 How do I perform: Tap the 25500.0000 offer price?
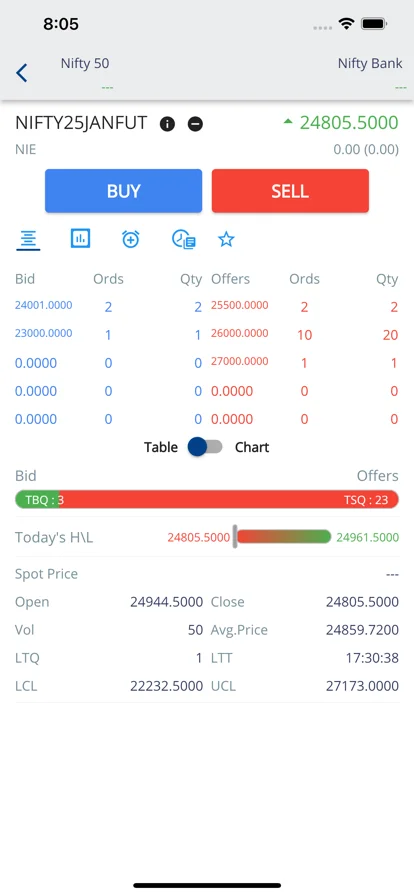pyautogui.click(x=240, y=305)
